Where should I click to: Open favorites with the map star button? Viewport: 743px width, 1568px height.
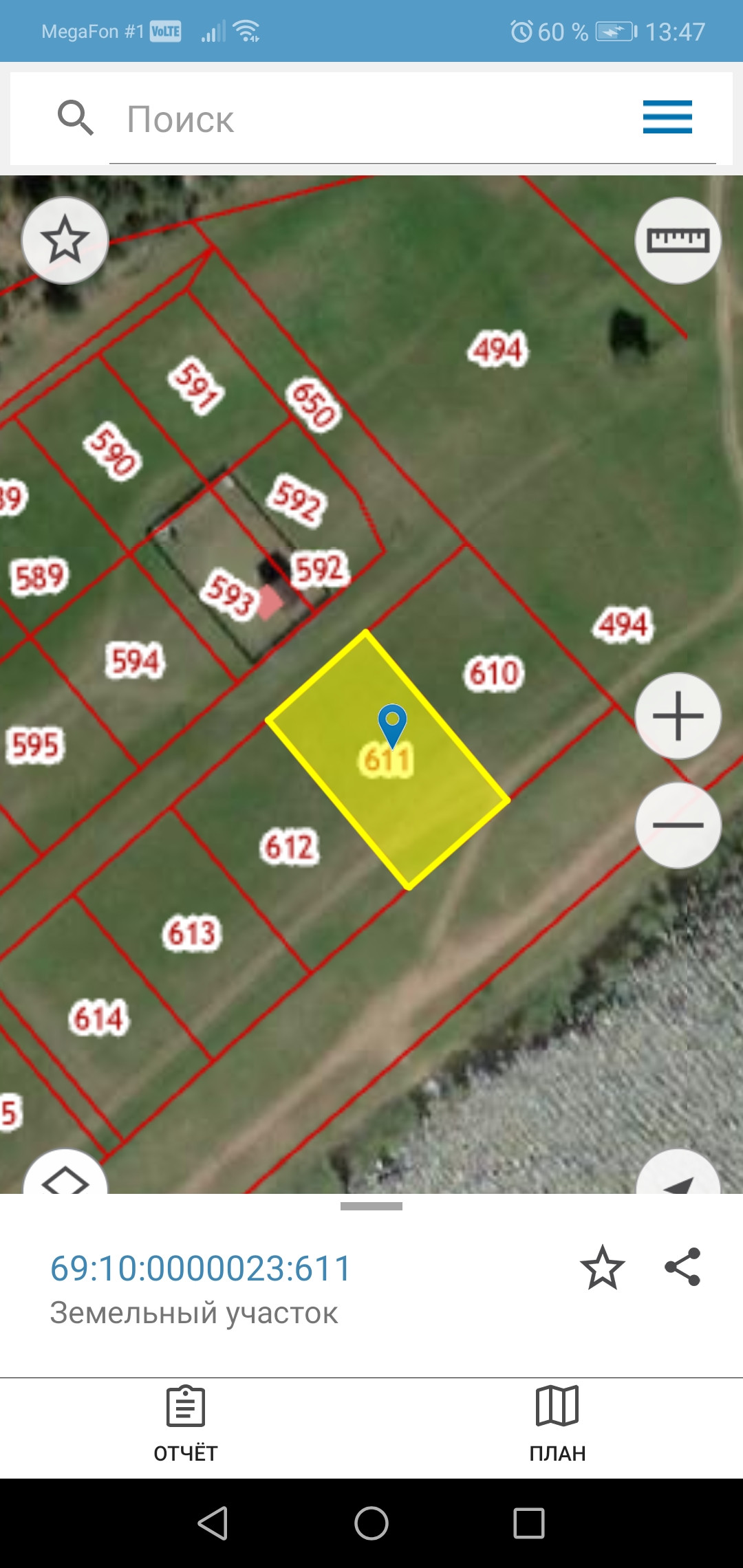coord(65,240)
